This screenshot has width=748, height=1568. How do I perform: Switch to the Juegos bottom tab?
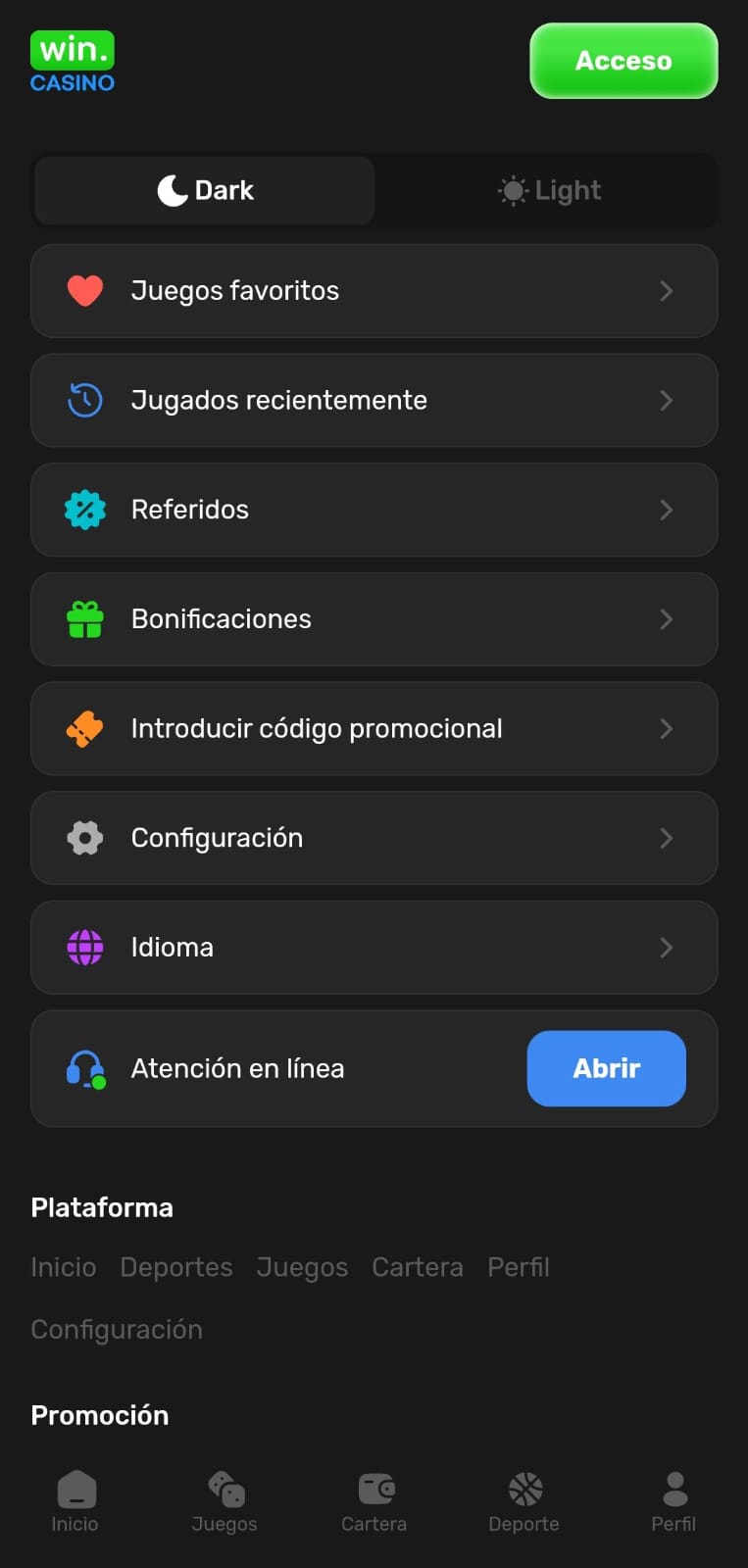coord(224,1501)
